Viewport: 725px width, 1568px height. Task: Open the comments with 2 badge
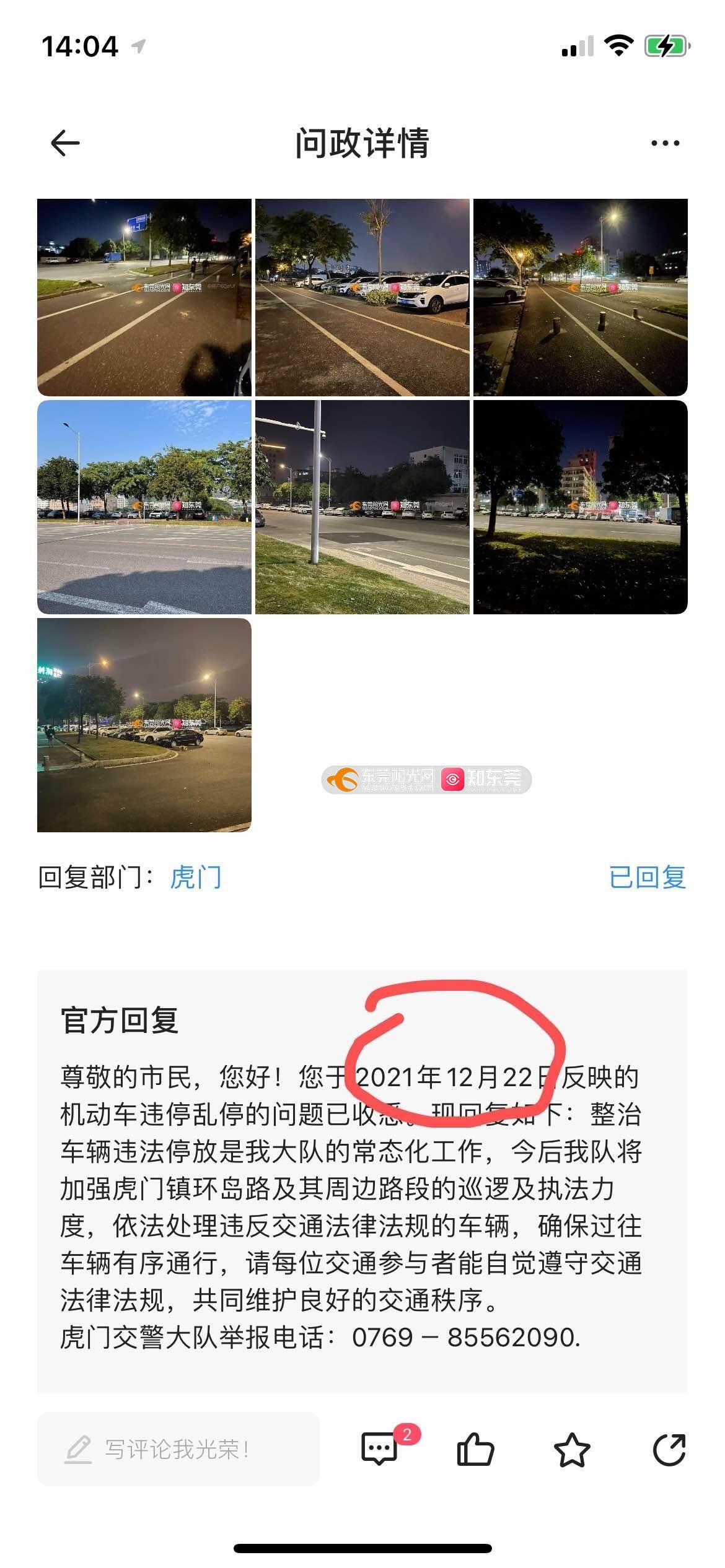click(x=379, y=1449)
